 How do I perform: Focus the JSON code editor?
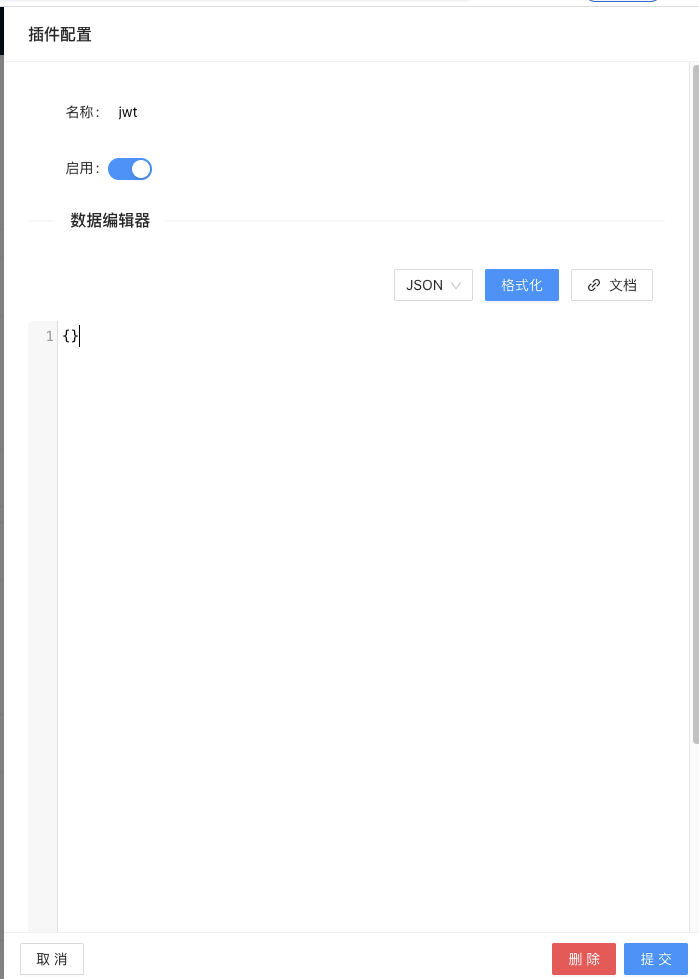pos(360,600)
